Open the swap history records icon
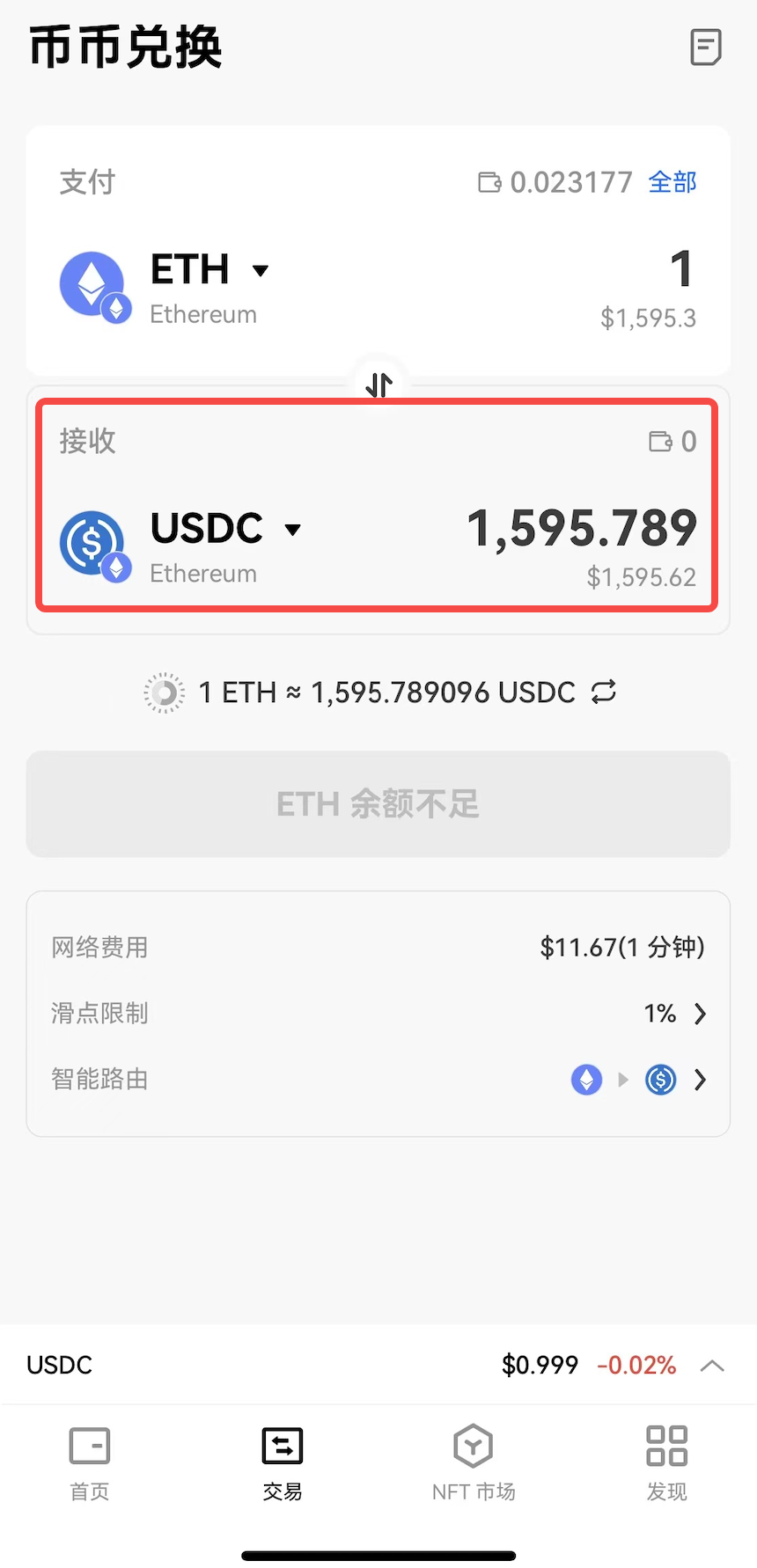The image size is (757, 1568). (x=706, y=48)
